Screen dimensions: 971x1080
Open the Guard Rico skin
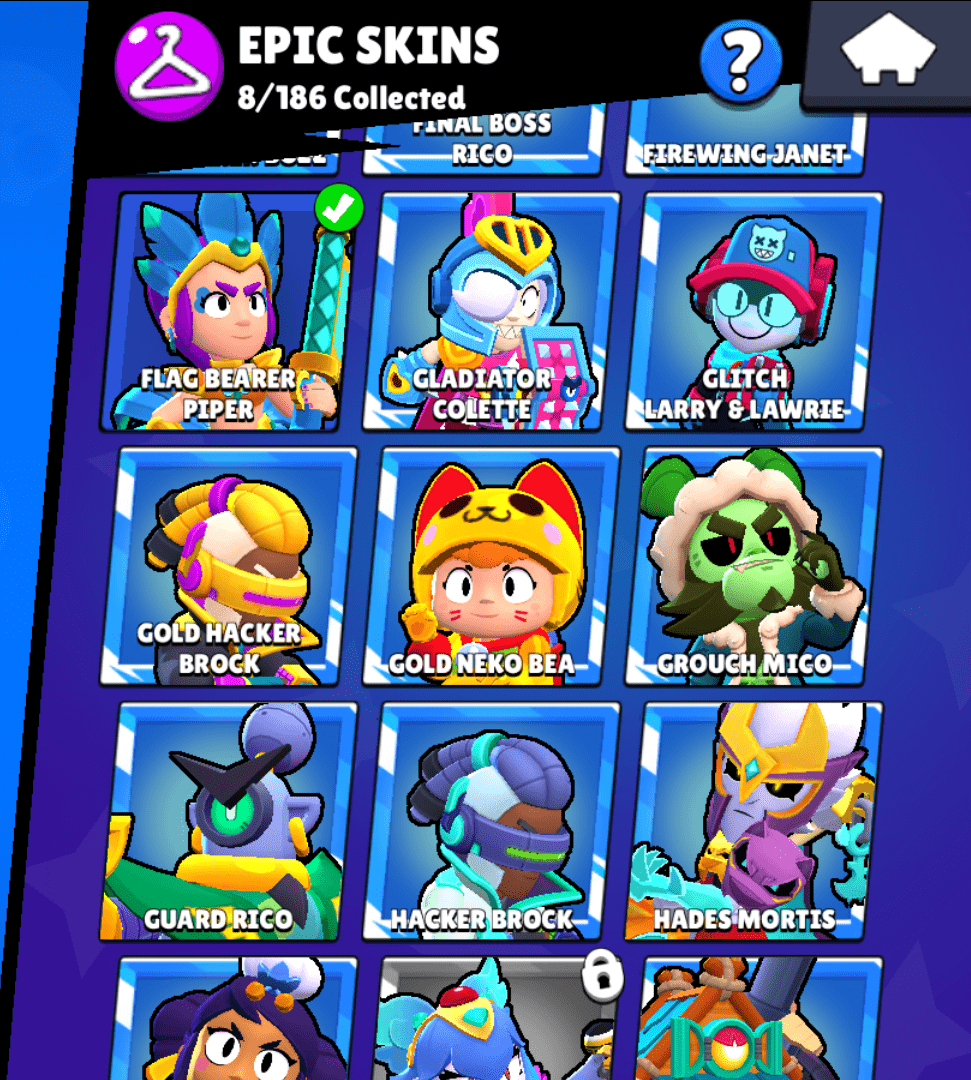229,821
